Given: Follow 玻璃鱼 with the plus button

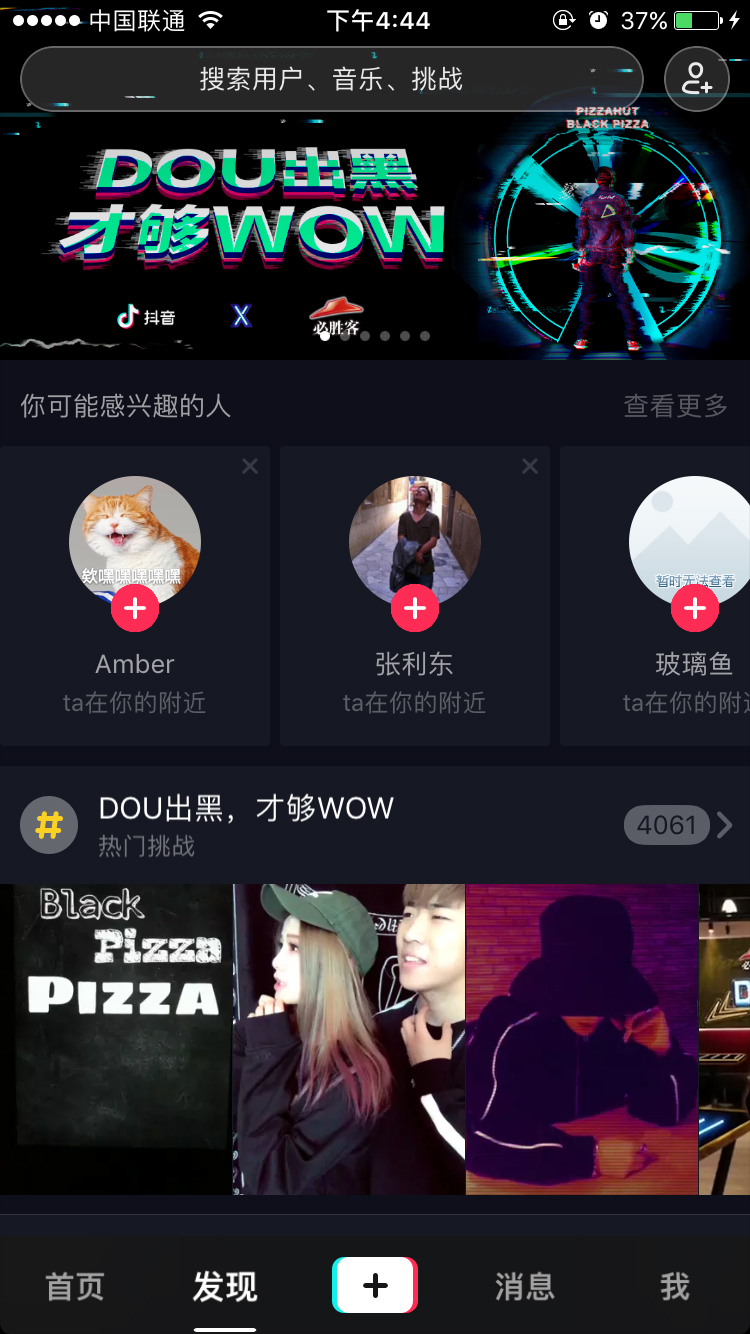Looking at the screenshot, I should point(695,608).
